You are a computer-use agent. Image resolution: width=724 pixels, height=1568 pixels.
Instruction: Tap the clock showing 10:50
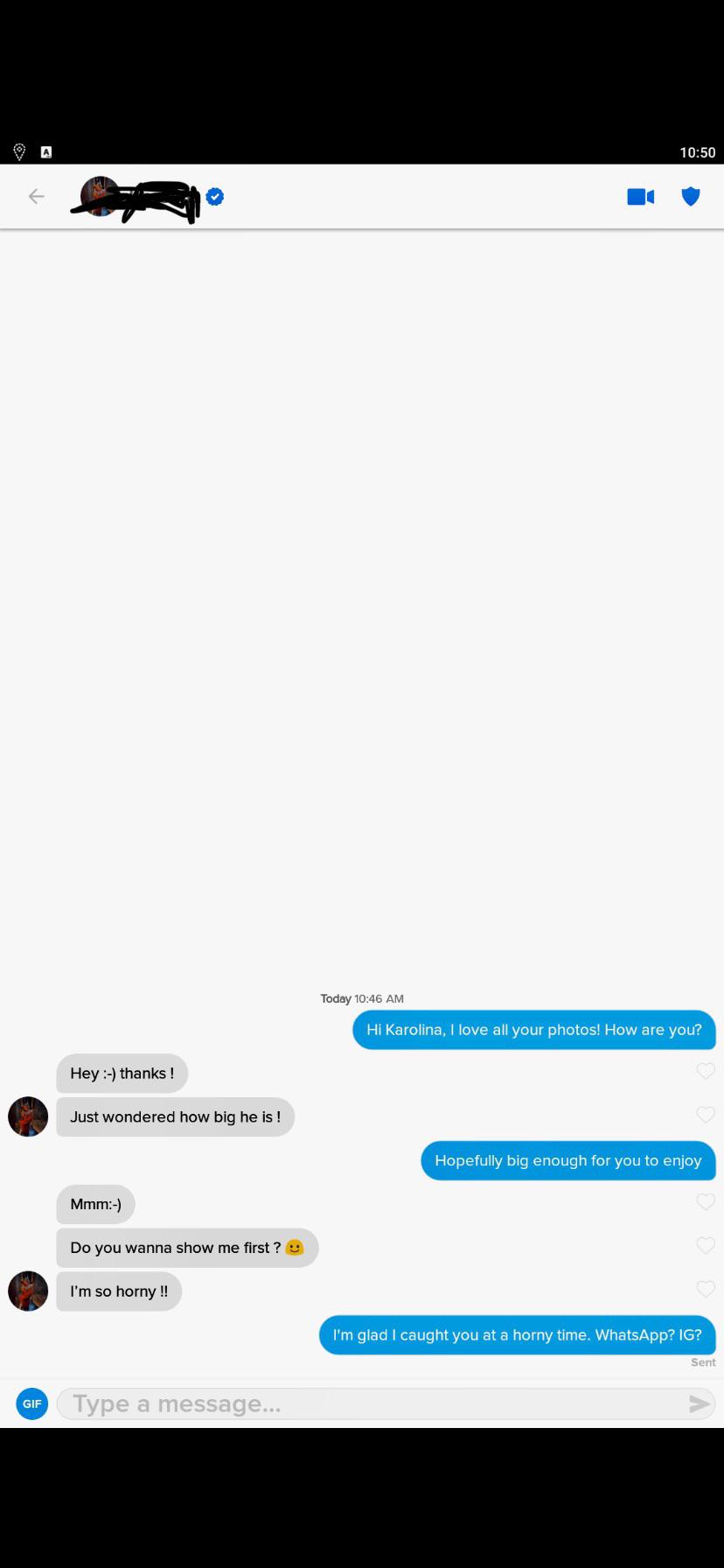point(697,151)
